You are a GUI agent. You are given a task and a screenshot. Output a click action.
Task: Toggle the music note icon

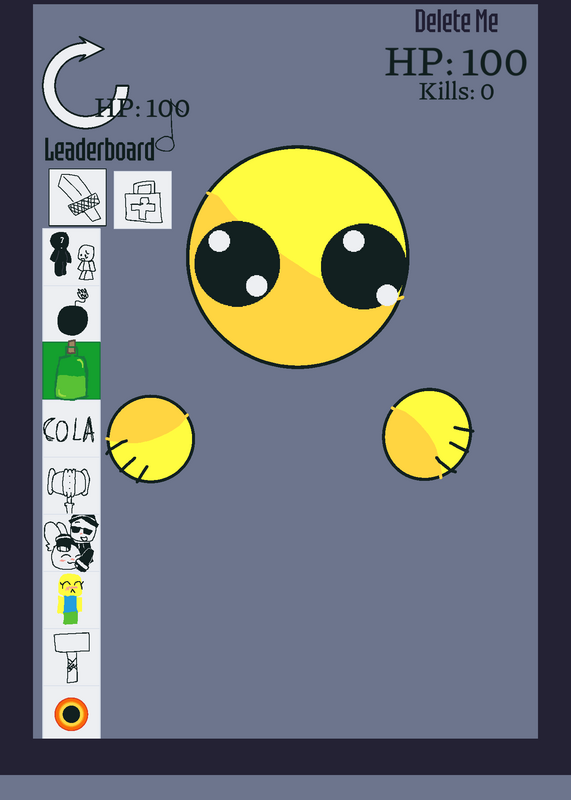pyautogui.click(x=167, y=127)
